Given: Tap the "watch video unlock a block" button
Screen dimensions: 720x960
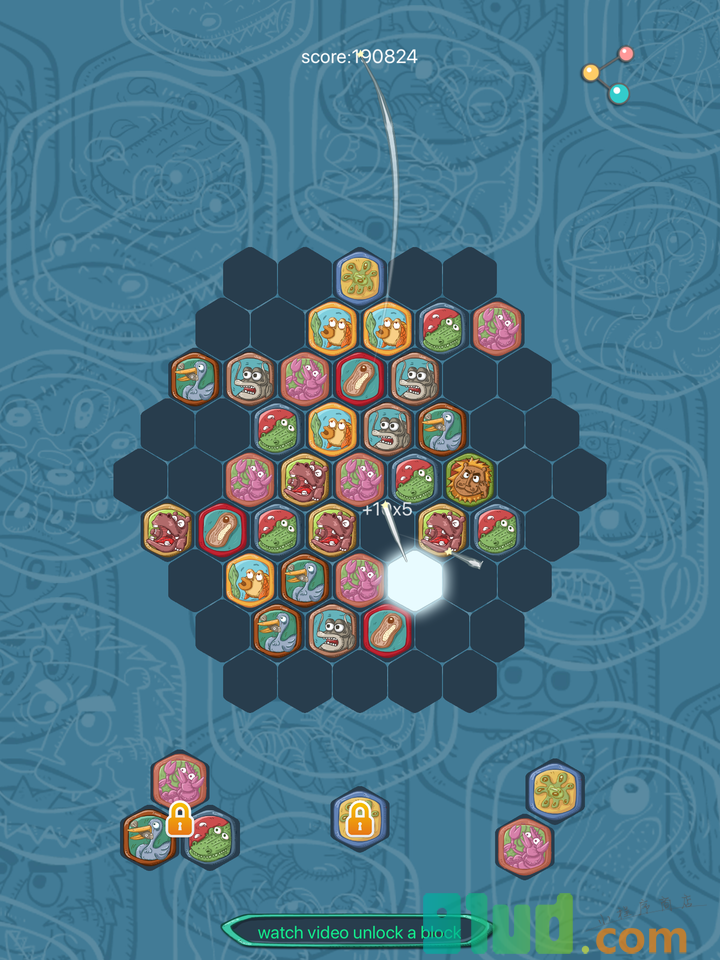Looking at the screenshot, I should (358, 932).
